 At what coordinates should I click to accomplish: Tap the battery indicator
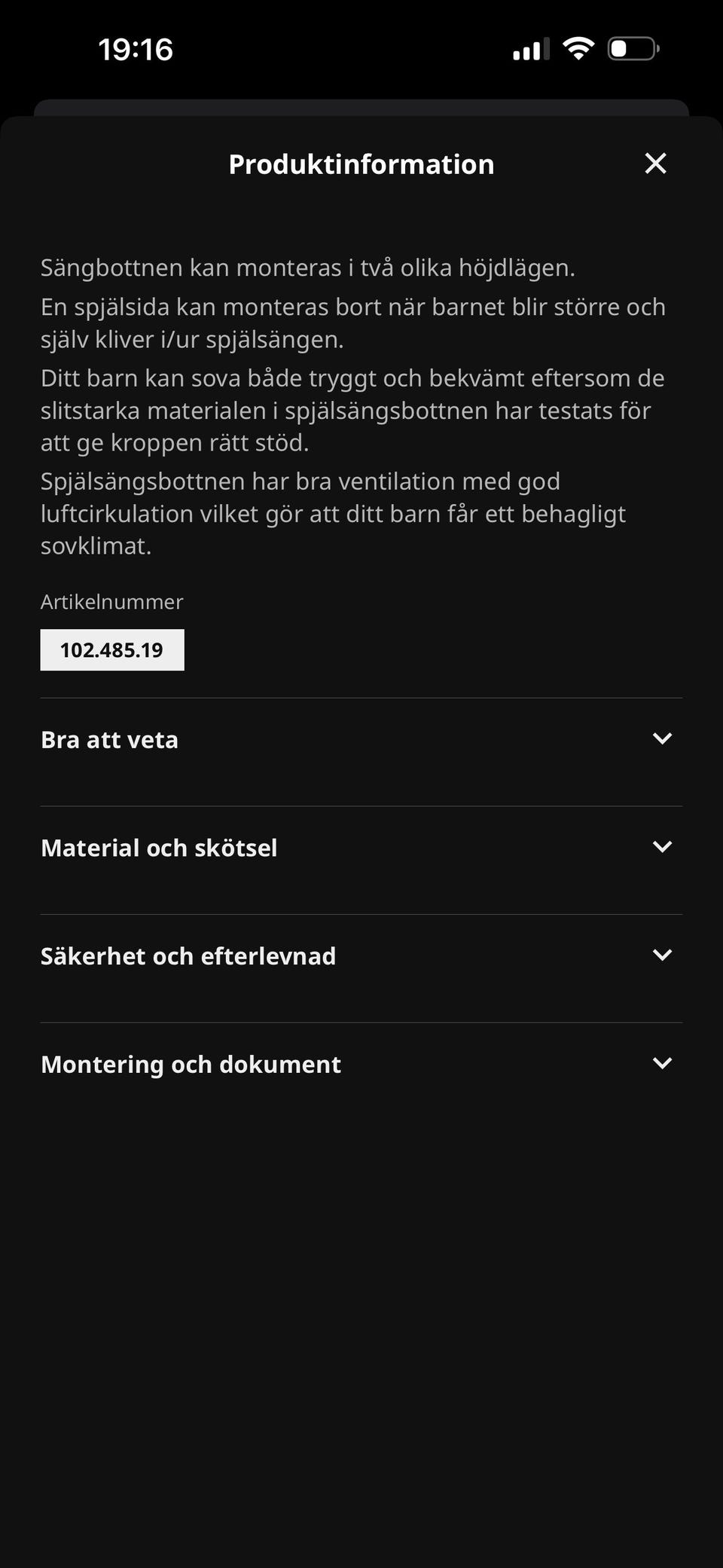tap(631, 47)
